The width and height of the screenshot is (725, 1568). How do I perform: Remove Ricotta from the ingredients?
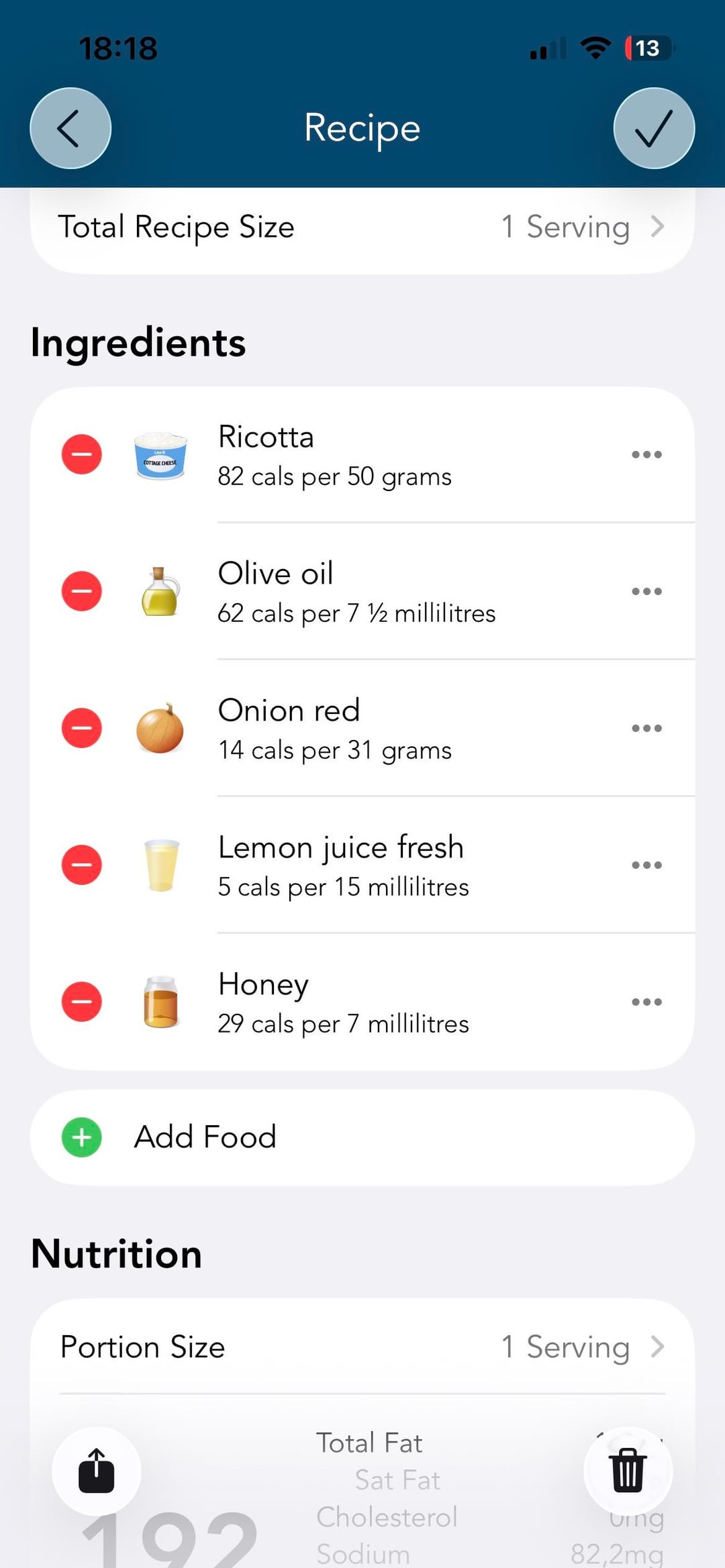point(82,454)
